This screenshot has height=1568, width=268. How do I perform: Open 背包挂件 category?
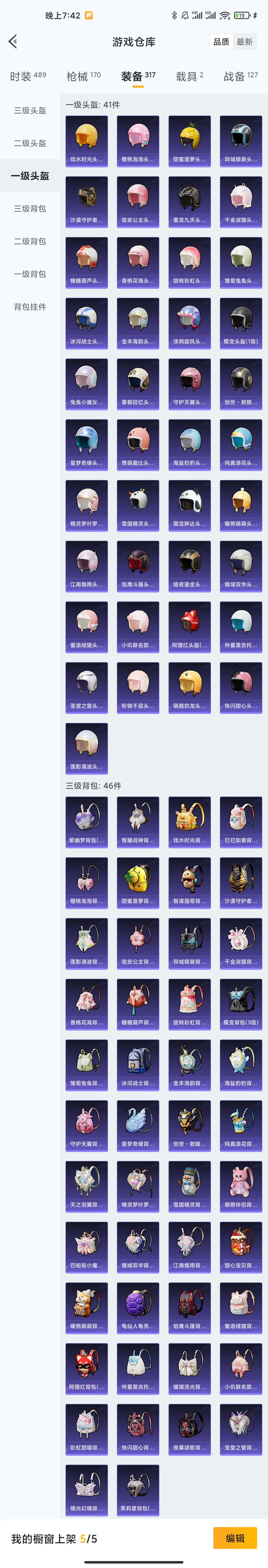[x=30, y=307]
